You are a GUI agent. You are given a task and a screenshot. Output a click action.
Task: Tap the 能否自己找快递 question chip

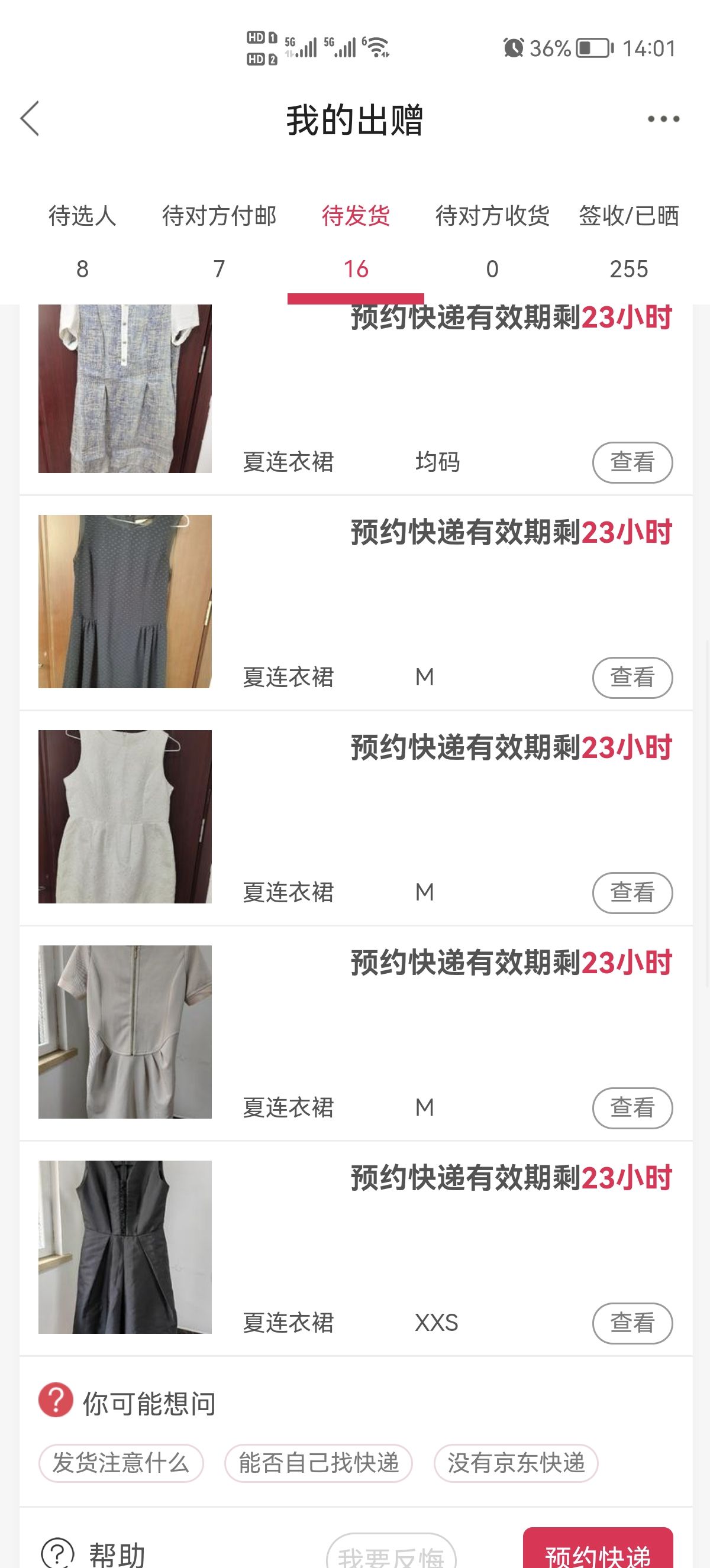[318, 1463]
